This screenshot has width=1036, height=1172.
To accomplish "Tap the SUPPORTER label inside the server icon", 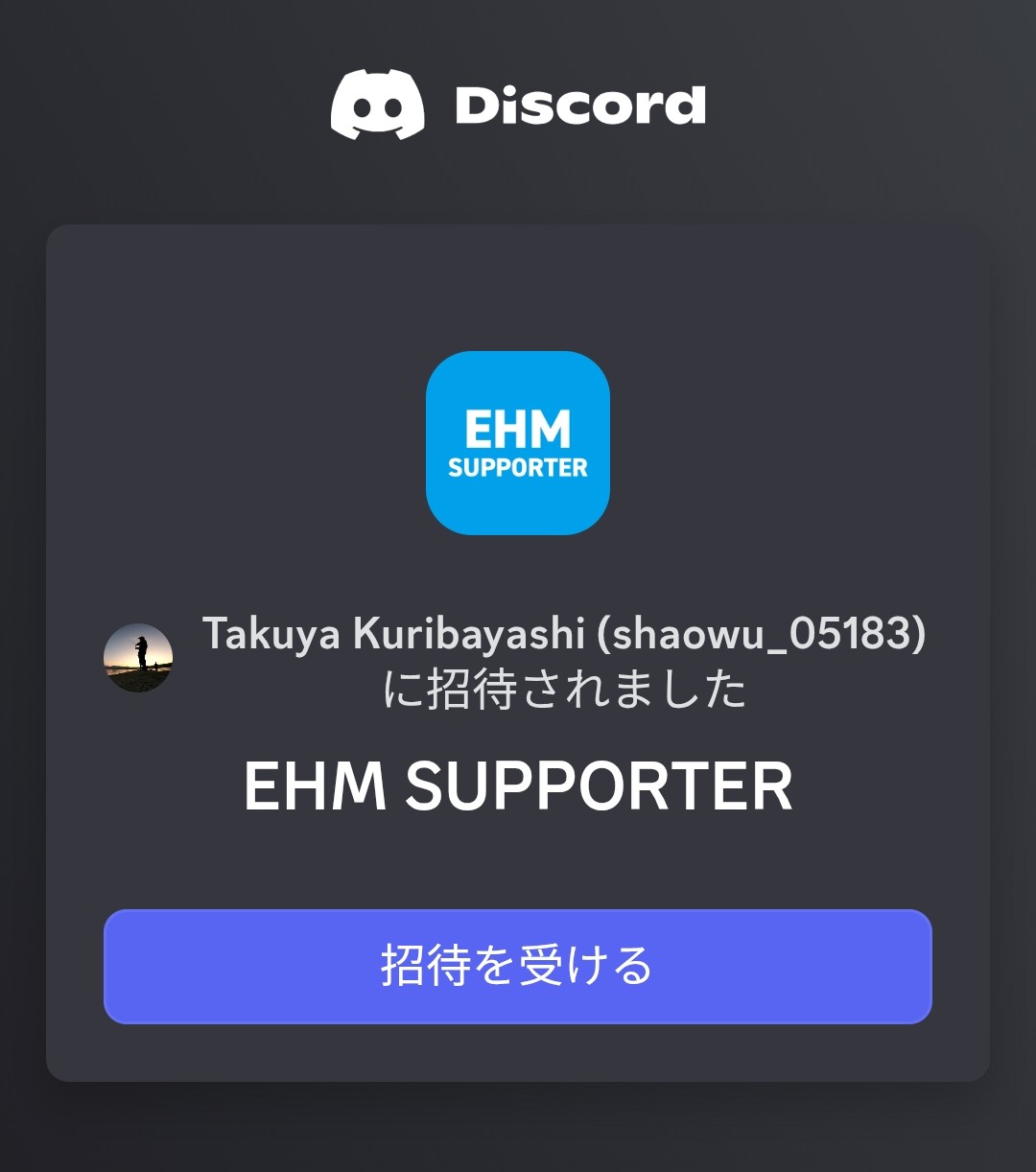I will coord(518,465).
